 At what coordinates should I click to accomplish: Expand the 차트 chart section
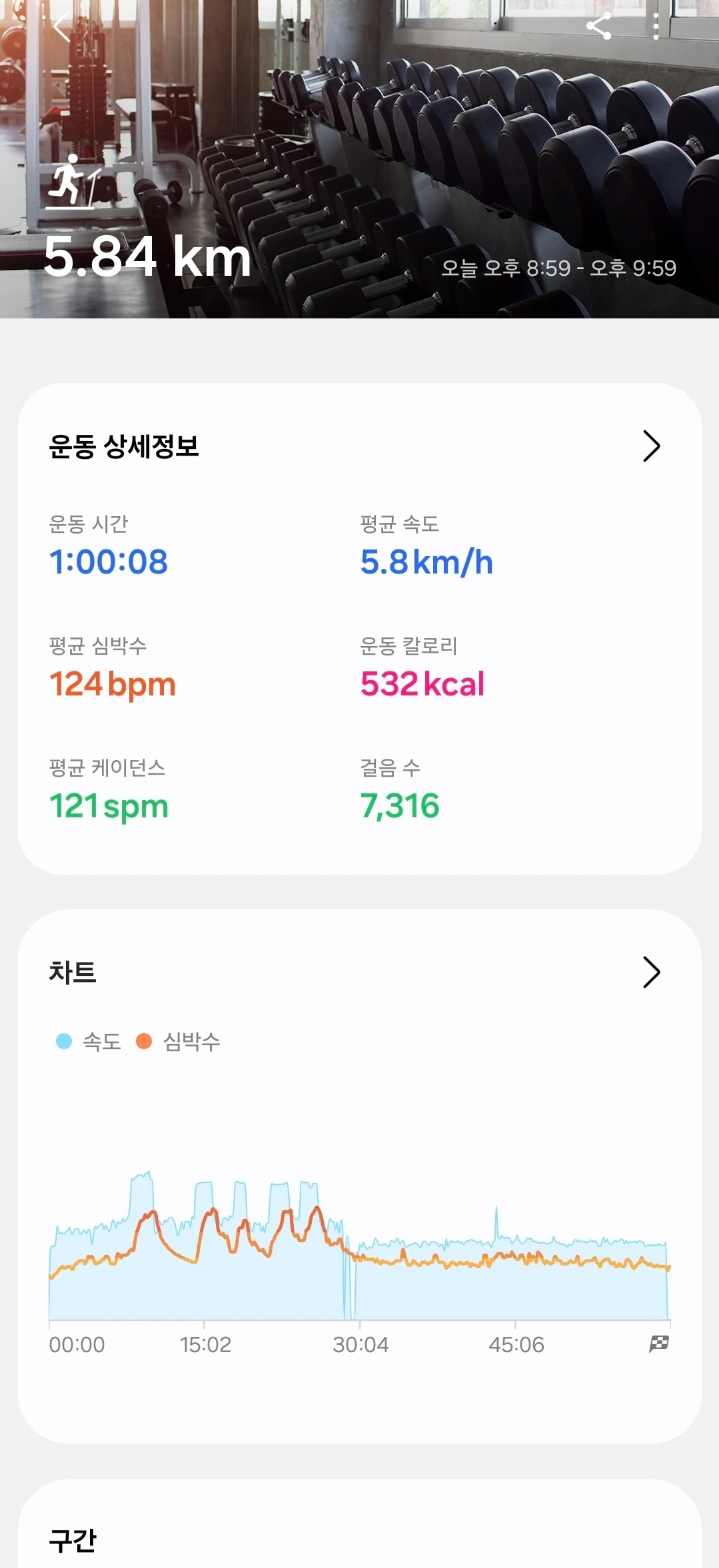coord(650,973)
